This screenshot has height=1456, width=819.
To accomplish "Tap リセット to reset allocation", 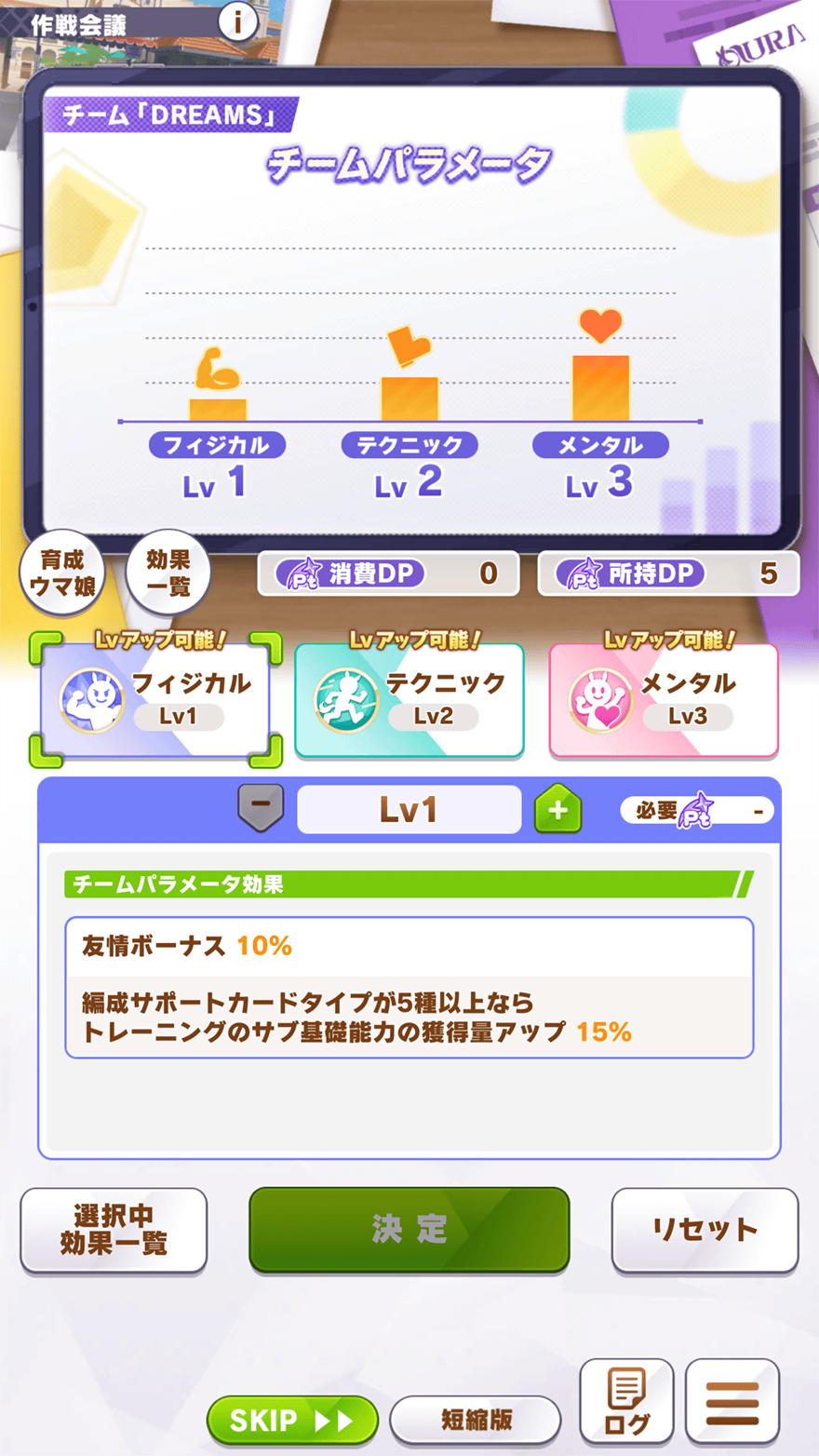I will click(x=705, y=1230).
